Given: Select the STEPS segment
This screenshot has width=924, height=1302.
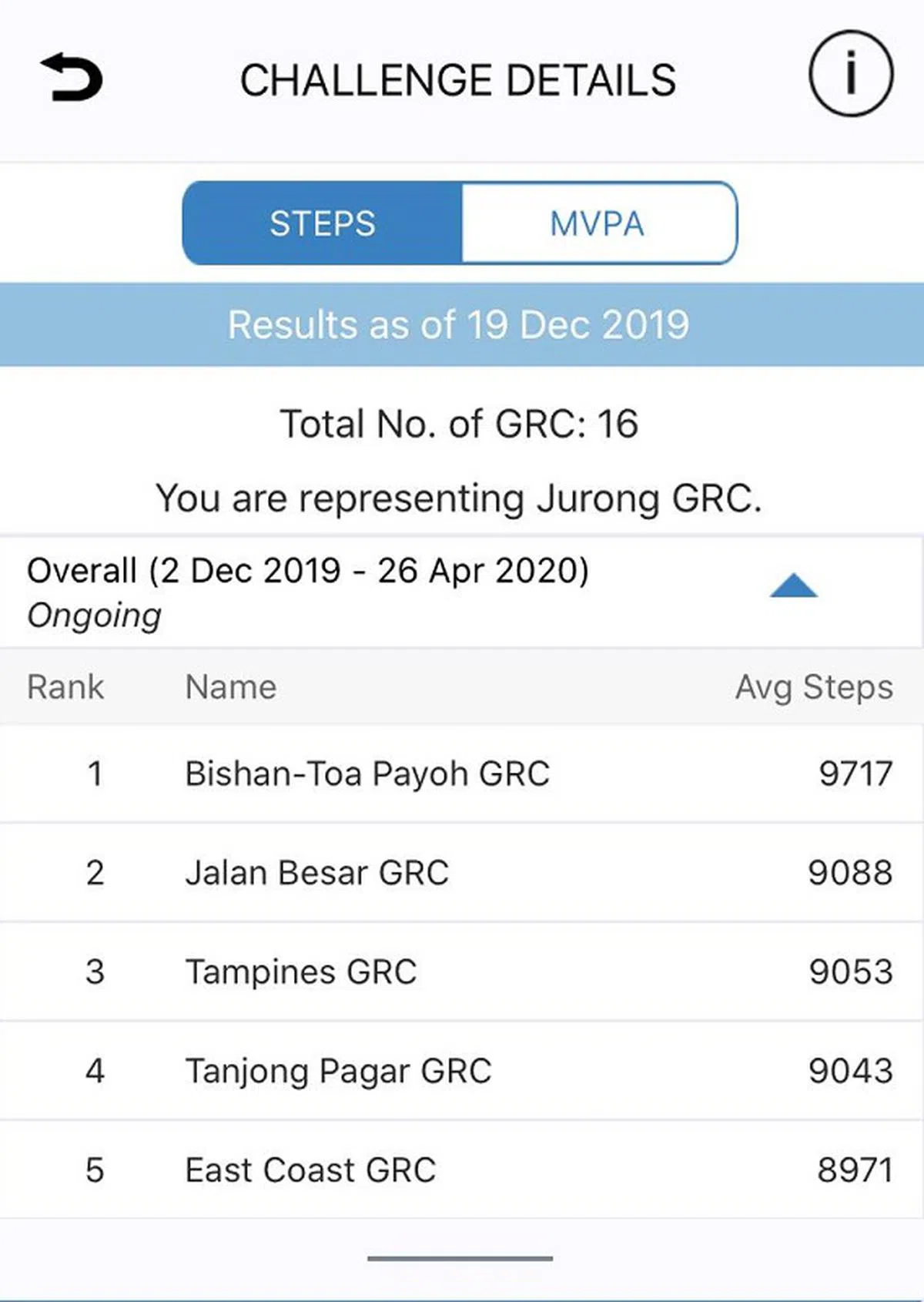Looking at the screenshot, I should (x=323, y=223).
